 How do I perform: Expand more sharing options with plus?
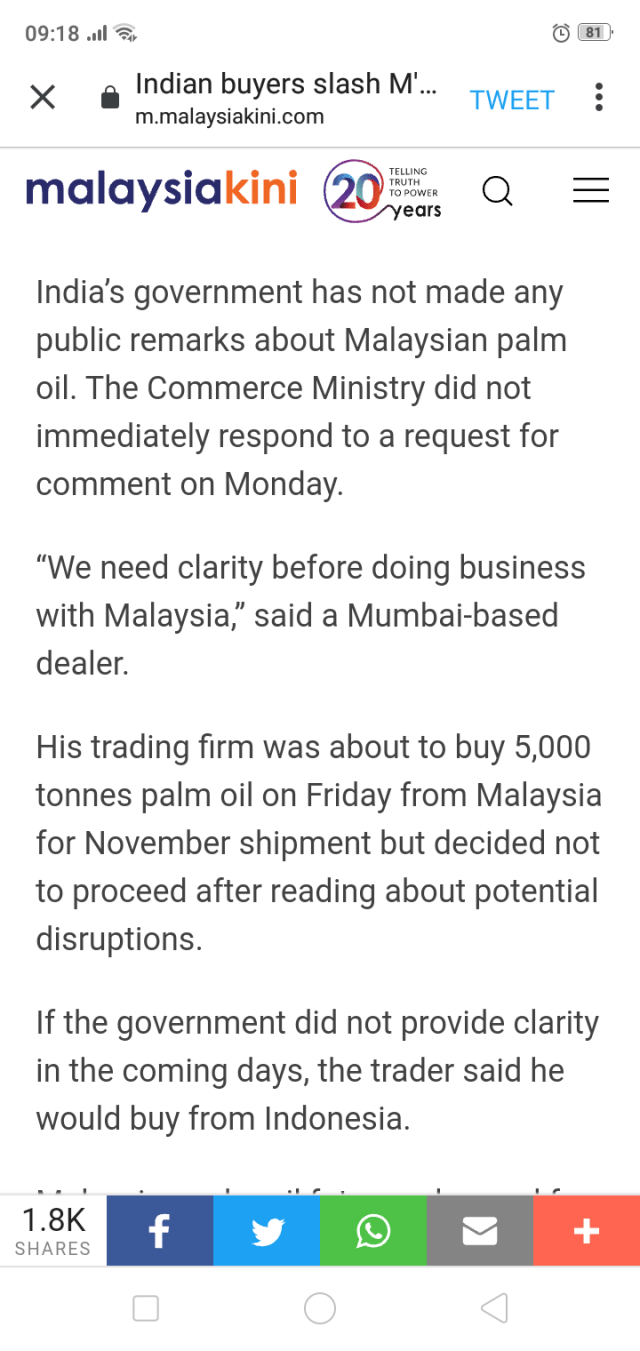click(586, 1231)
